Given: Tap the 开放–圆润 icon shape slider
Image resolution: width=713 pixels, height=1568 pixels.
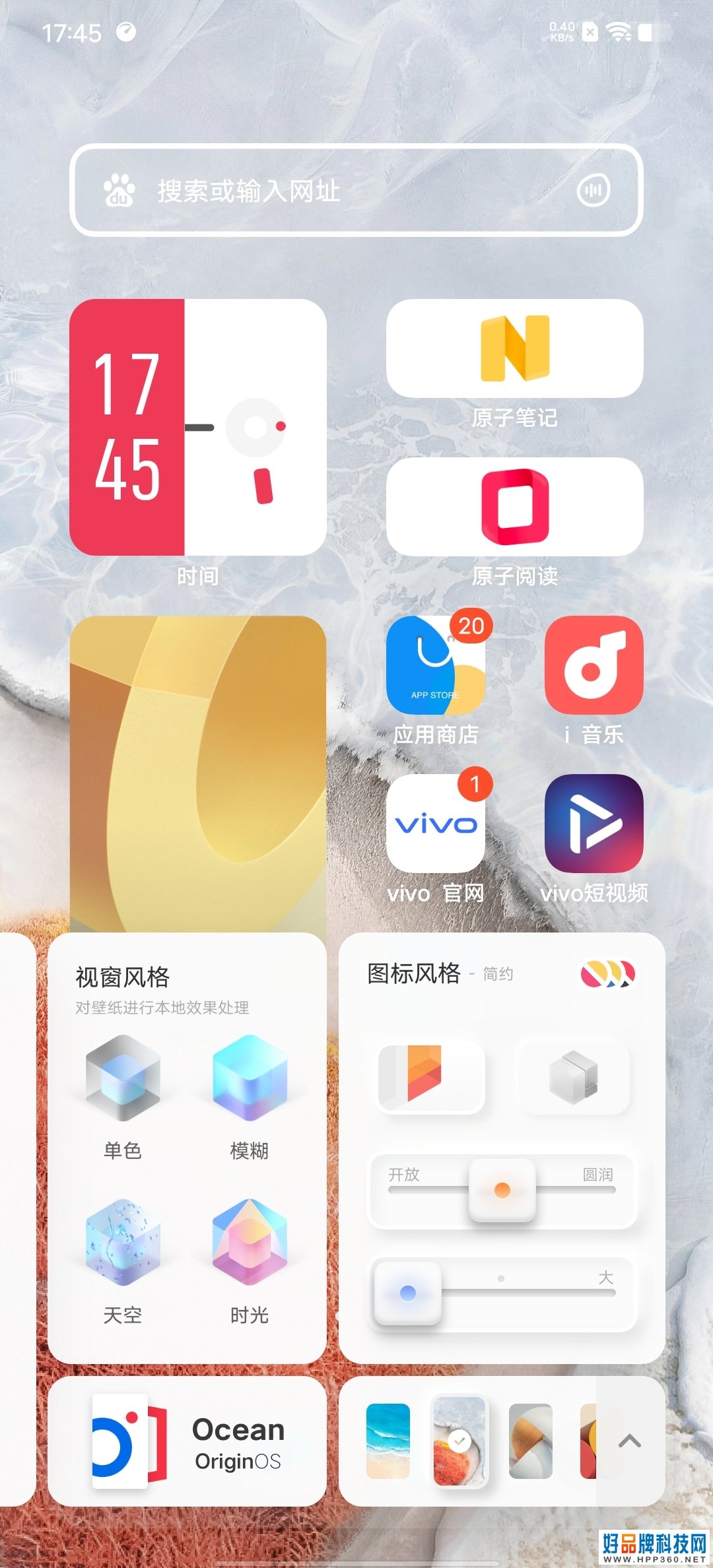Looking at the screenshot, I should click(502, 1191).
